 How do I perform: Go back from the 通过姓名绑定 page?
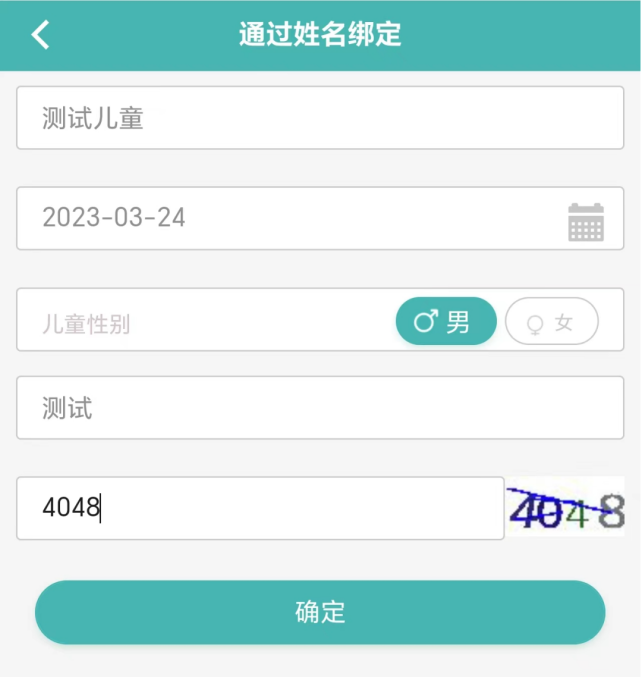pyautogui.click(x=40, y=35)
